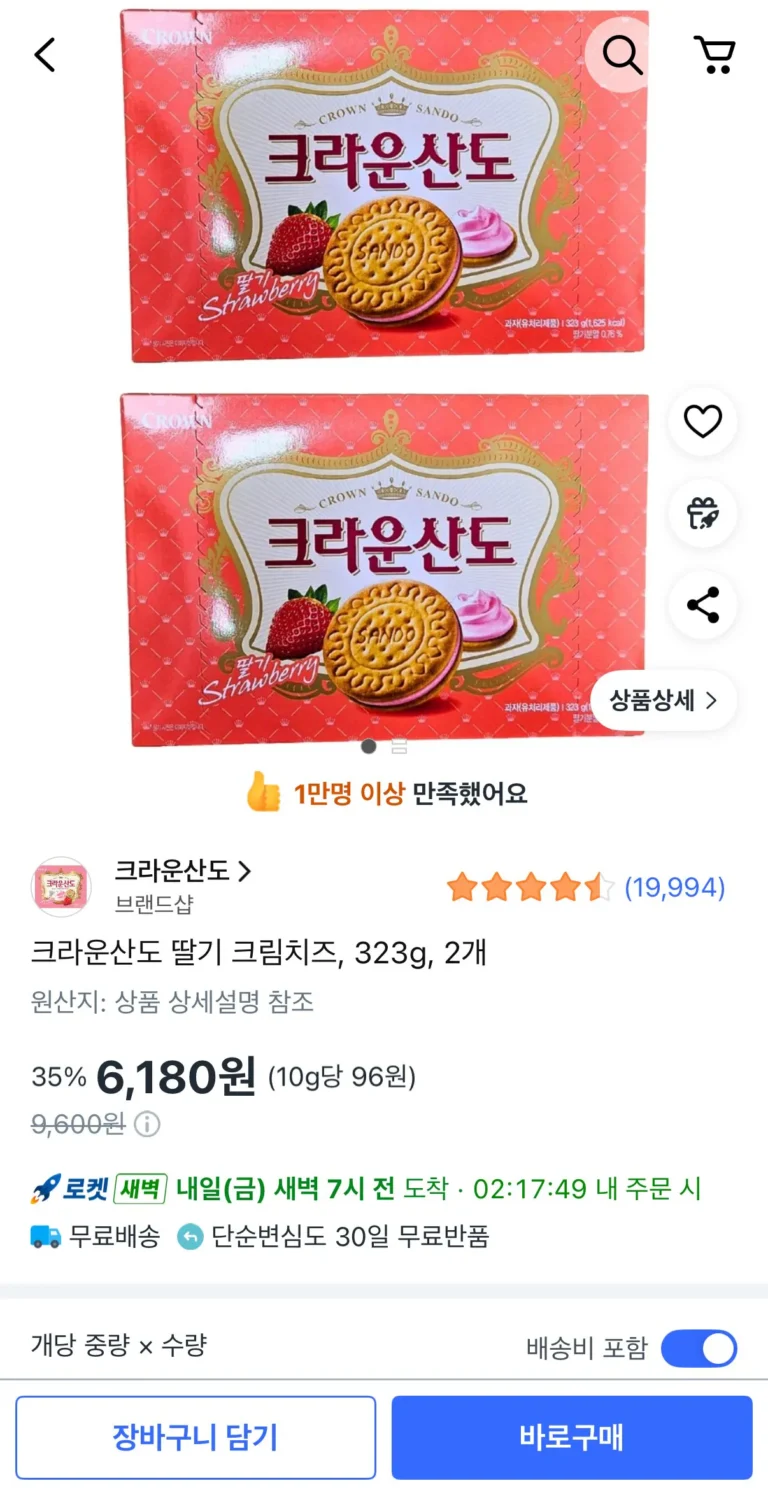Open 상품상세 product details
This screenshot has height=1495, width=768.
(x=664, y=700)
